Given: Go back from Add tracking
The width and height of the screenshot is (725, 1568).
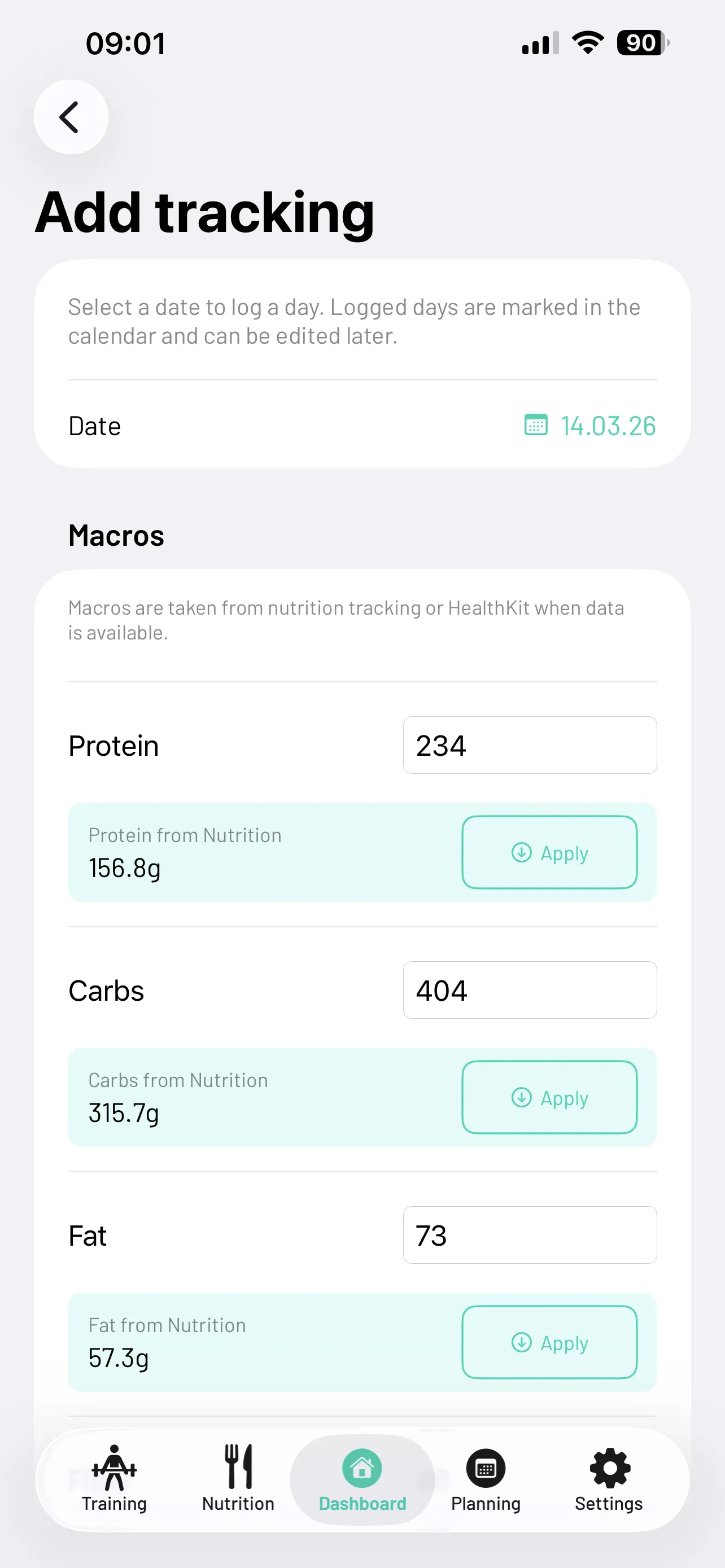Looking at the screenshot, I should coord(71,117).
